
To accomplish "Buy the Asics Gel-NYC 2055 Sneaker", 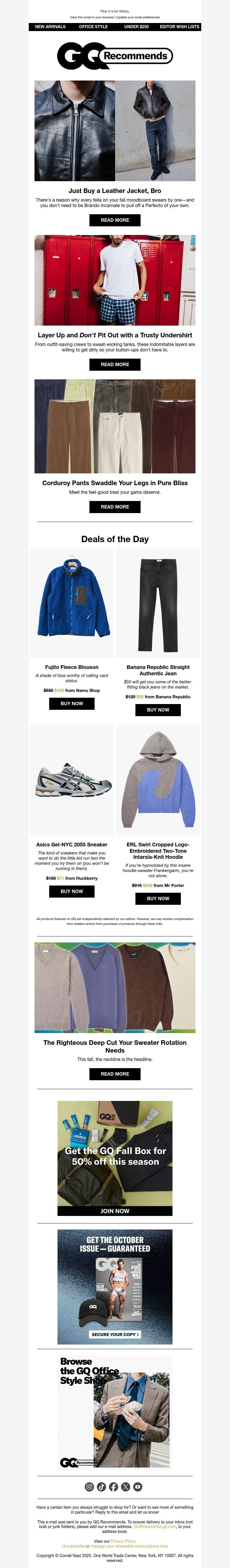I will coord(72,891).
